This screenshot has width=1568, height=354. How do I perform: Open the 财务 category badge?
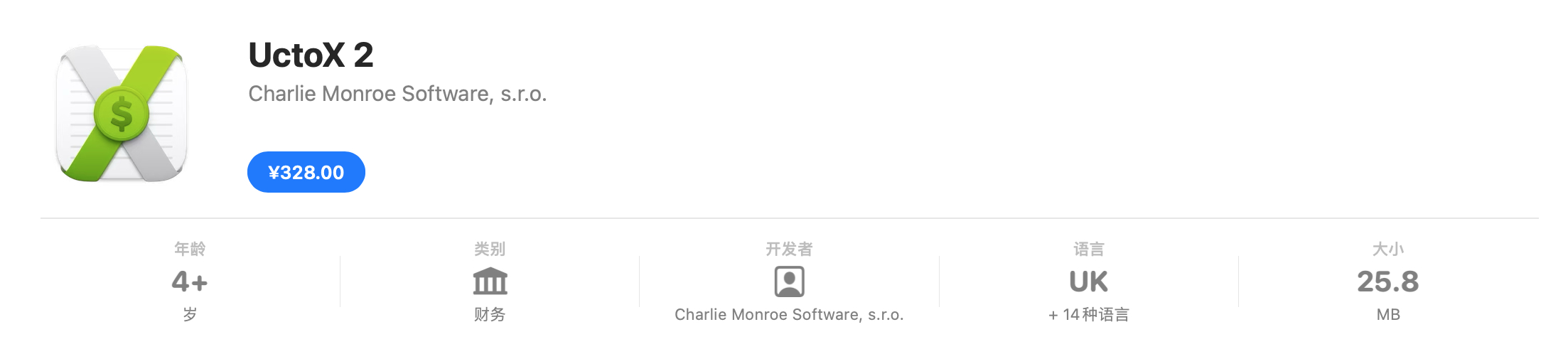(490, 282)
